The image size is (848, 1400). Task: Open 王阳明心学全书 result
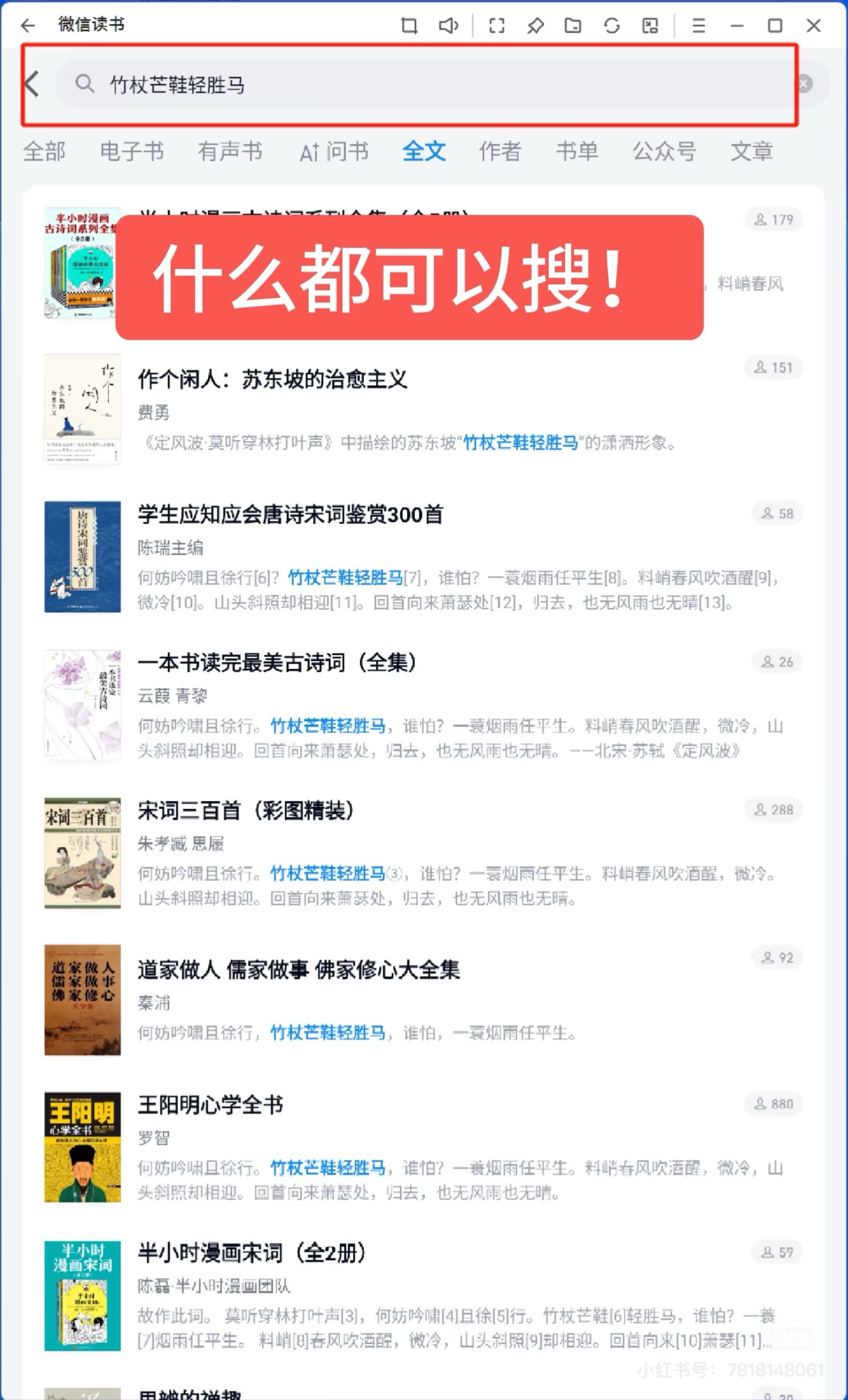(x=210, y=1105)
